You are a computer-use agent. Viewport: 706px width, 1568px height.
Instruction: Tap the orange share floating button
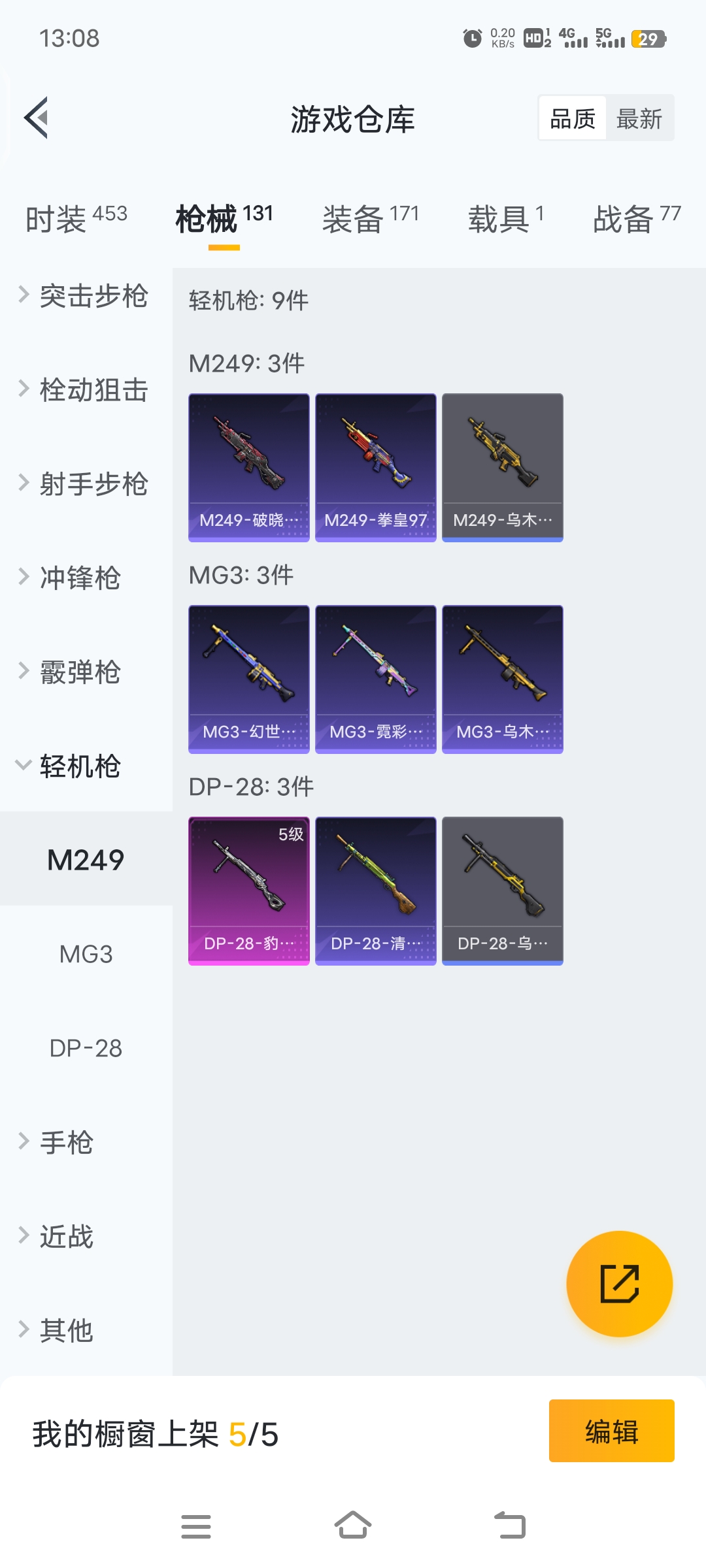tap(619, 1284)
